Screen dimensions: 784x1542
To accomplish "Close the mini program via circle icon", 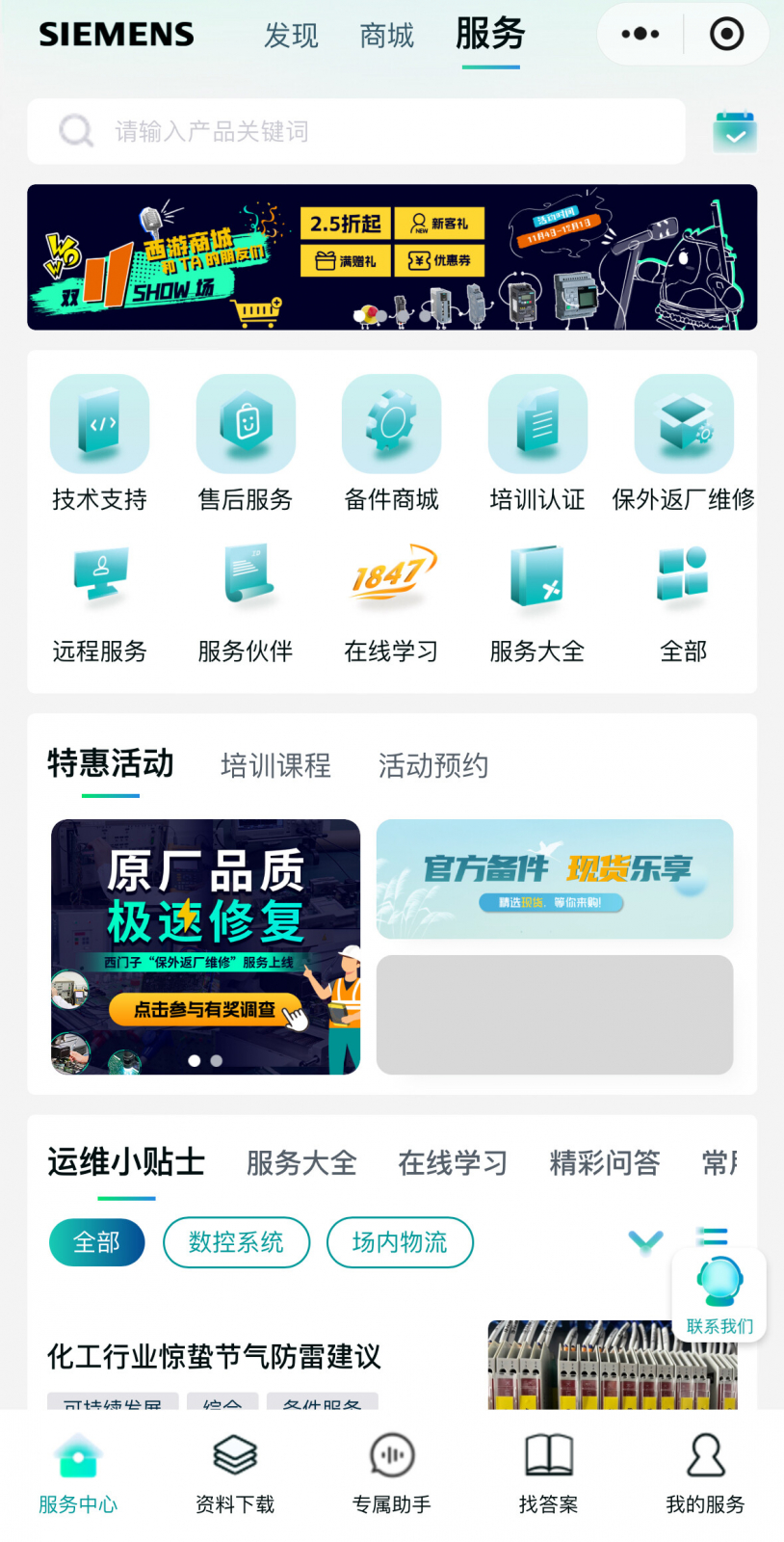I will [726, 35].
